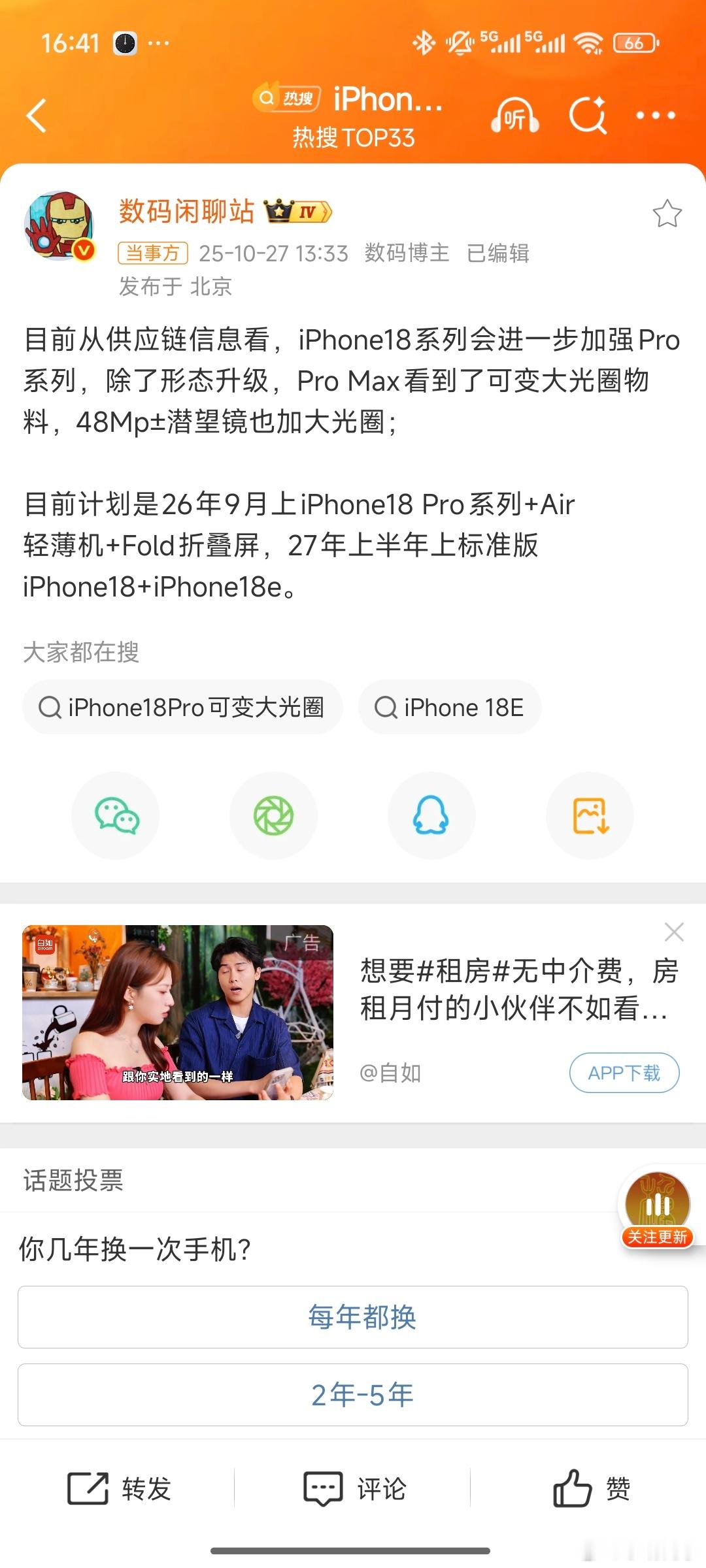Tap the back arrow to return
This screenshot has height=1568, width=706.
(36, 115)
